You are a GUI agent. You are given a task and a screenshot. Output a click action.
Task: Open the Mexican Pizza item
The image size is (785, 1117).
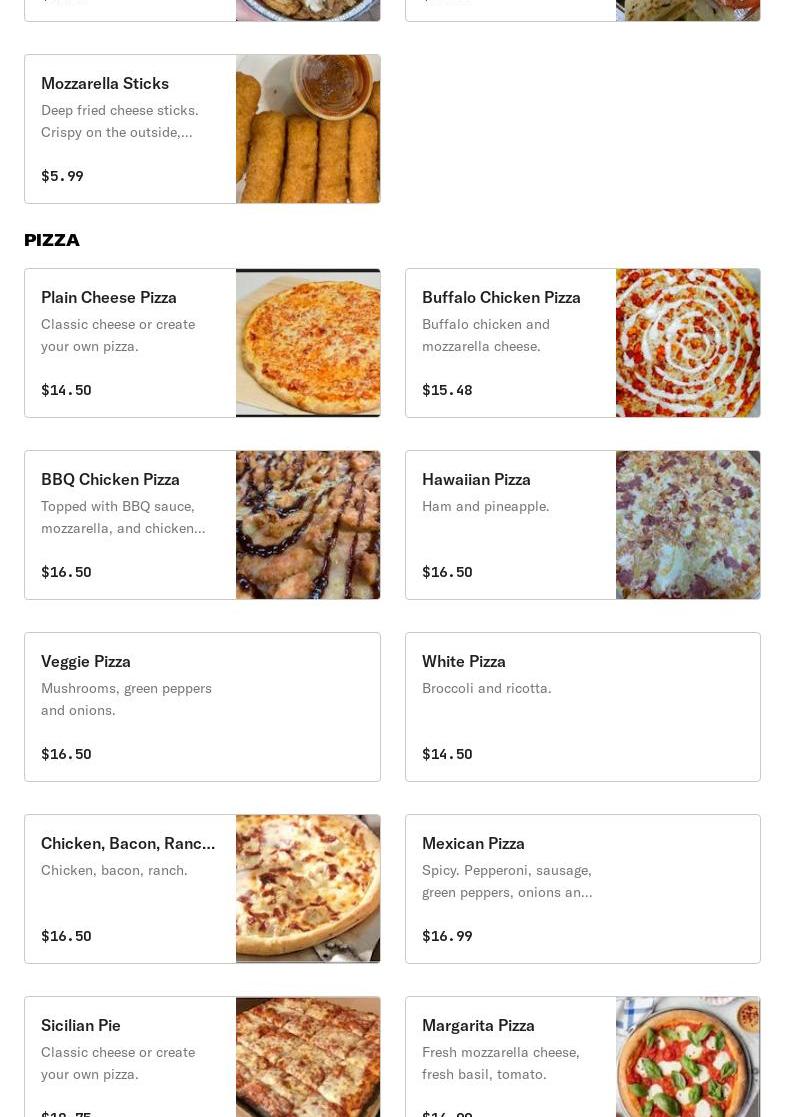point(582,889)
